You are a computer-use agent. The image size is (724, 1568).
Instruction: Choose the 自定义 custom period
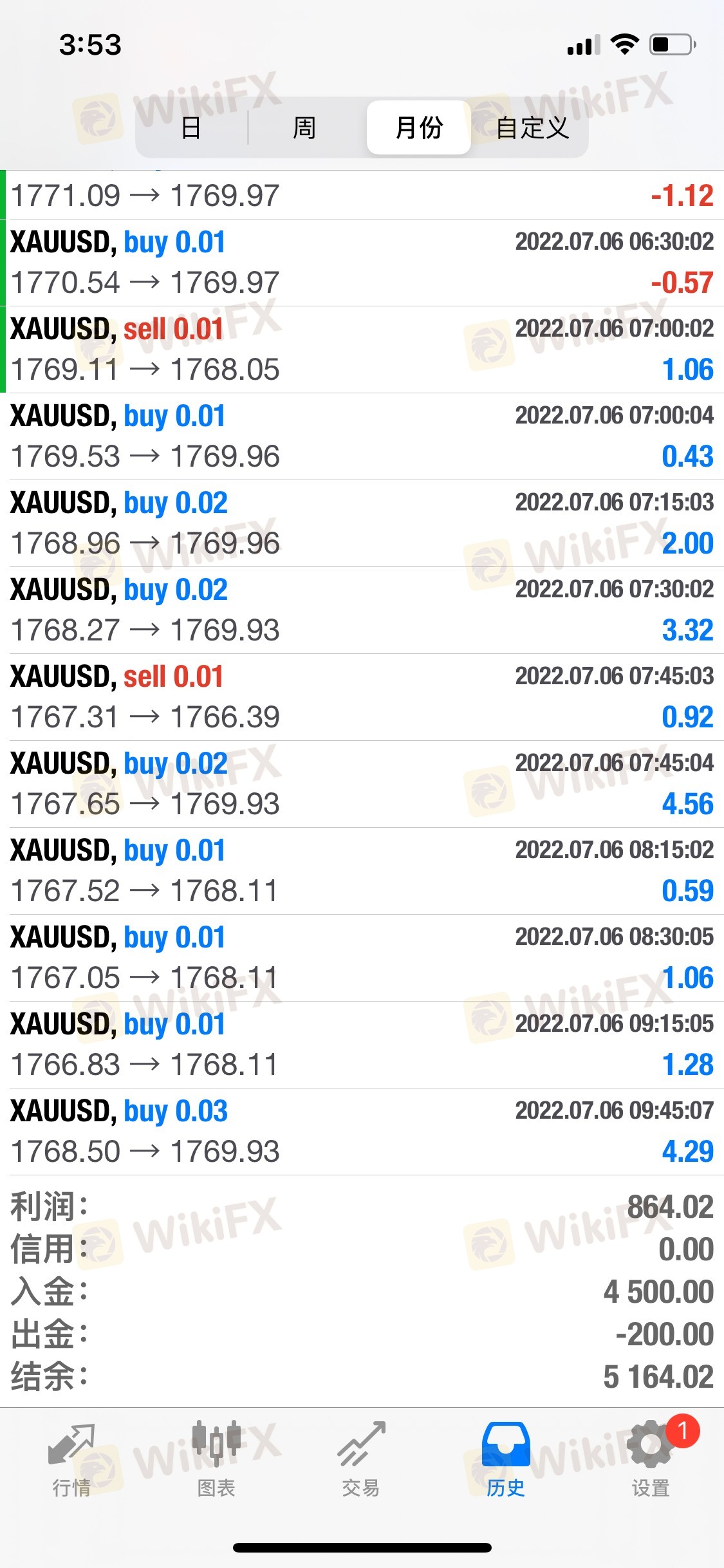click(532, 127)
